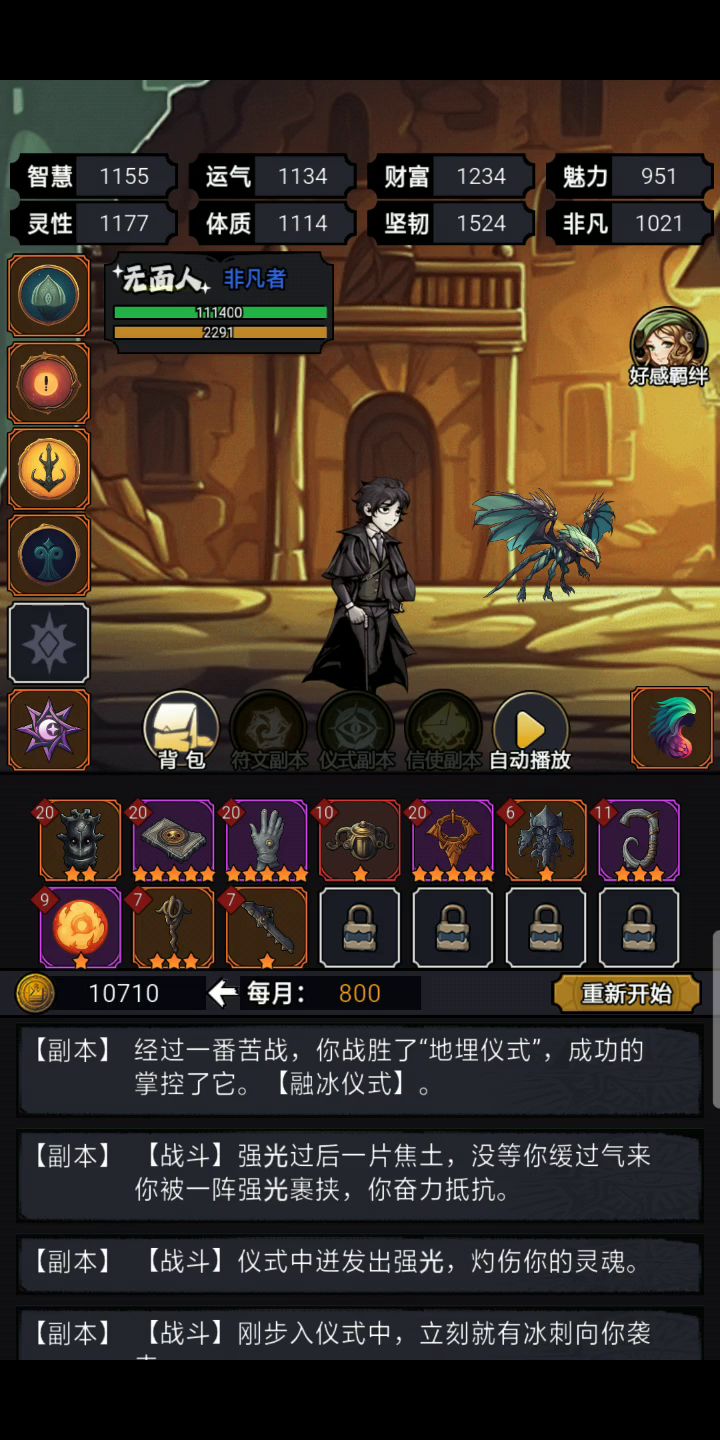Select the level 9 fire orb item
This screenshot has width=720, height=1440.
(x=80, y=927)
